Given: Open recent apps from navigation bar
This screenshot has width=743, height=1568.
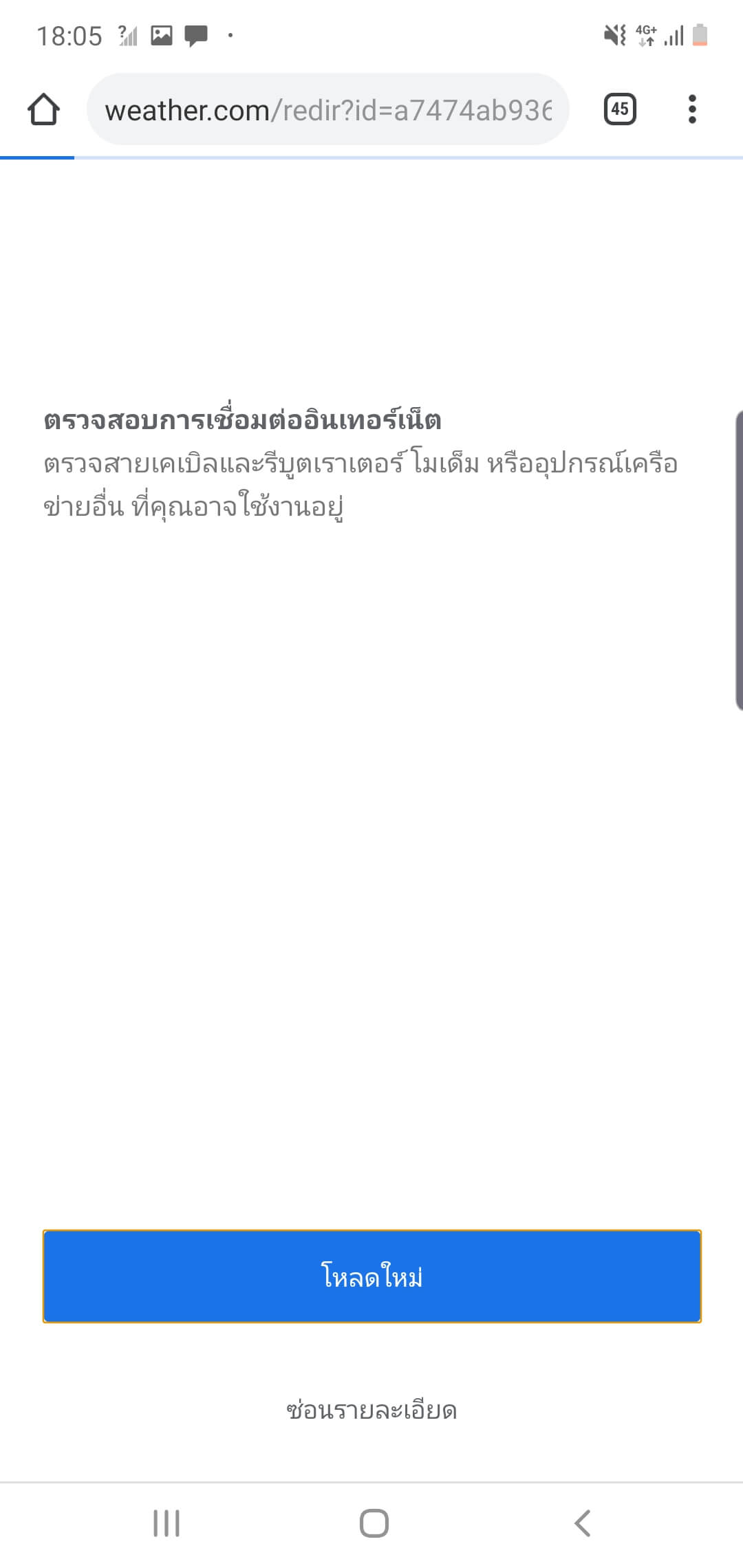Looking at the screenshot, I should [166, 1523].
